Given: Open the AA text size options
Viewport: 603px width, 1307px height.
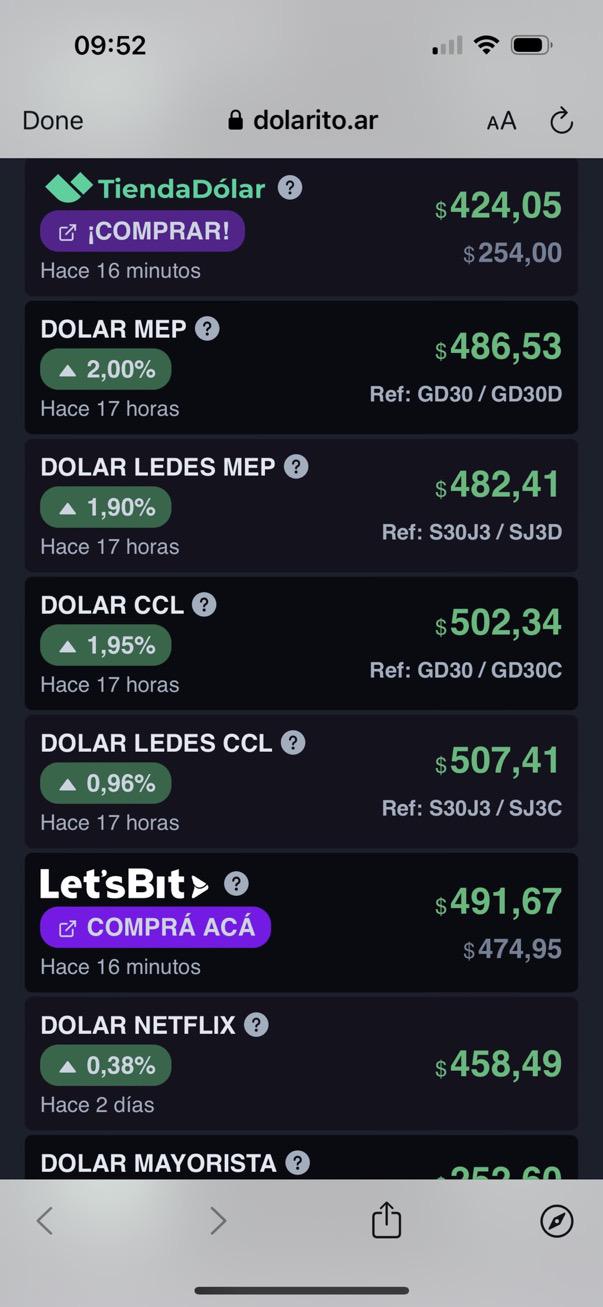Looking at the screenshot, I should pyautogui.click(x=501, y=121).
